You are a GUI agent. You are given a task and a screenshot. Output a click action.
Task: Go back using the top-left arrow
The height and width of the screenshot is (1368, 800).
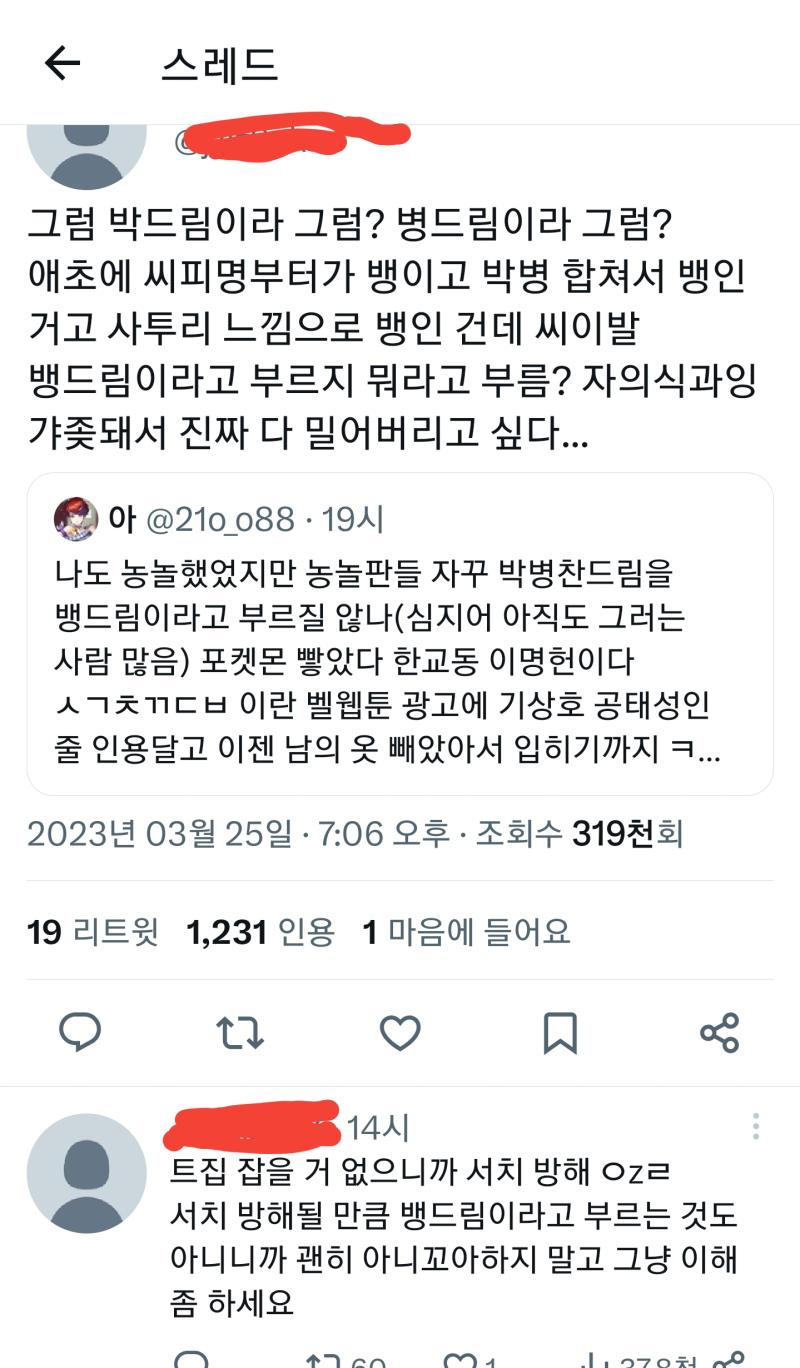click(x=62, y=64)
